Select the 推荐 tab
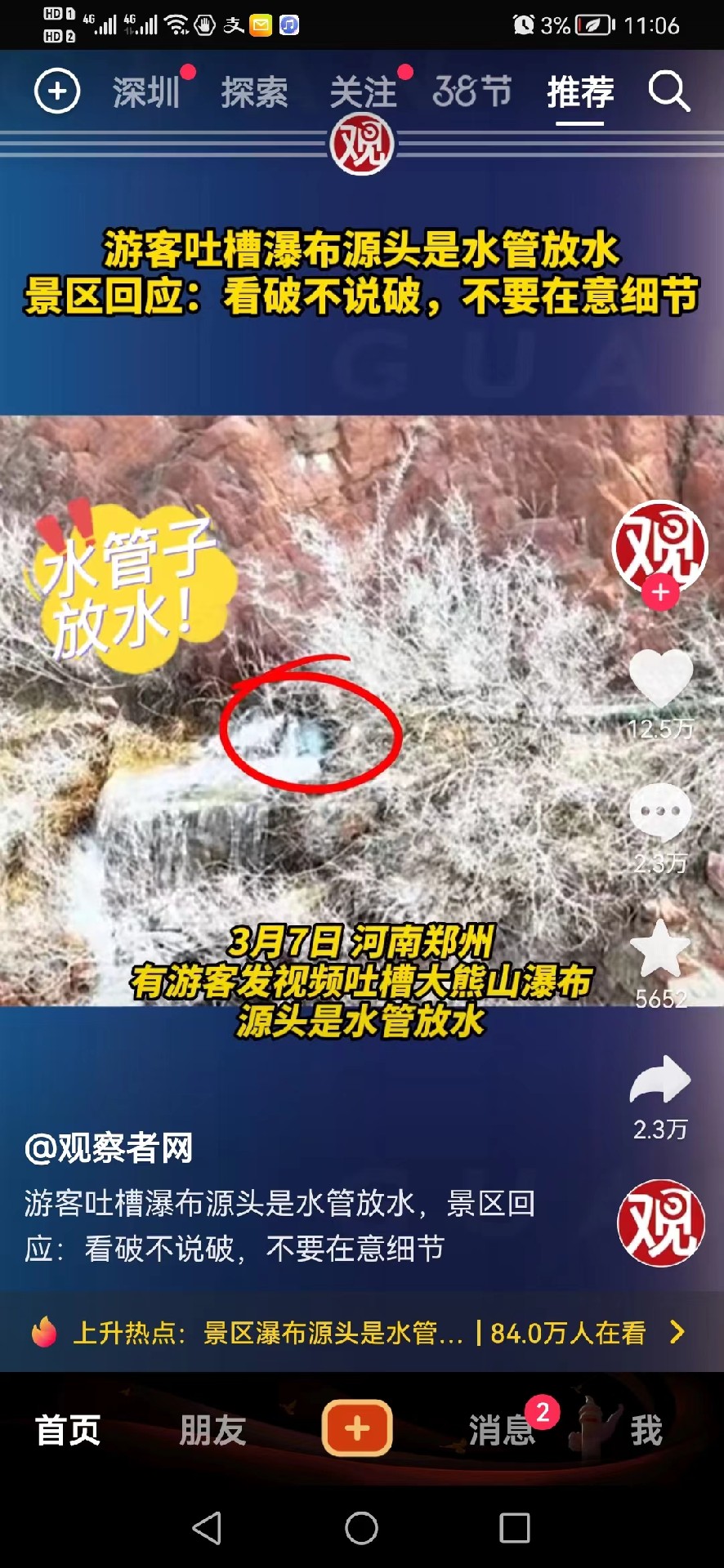This screenshot has width=724, height=1568. (580, 92)
